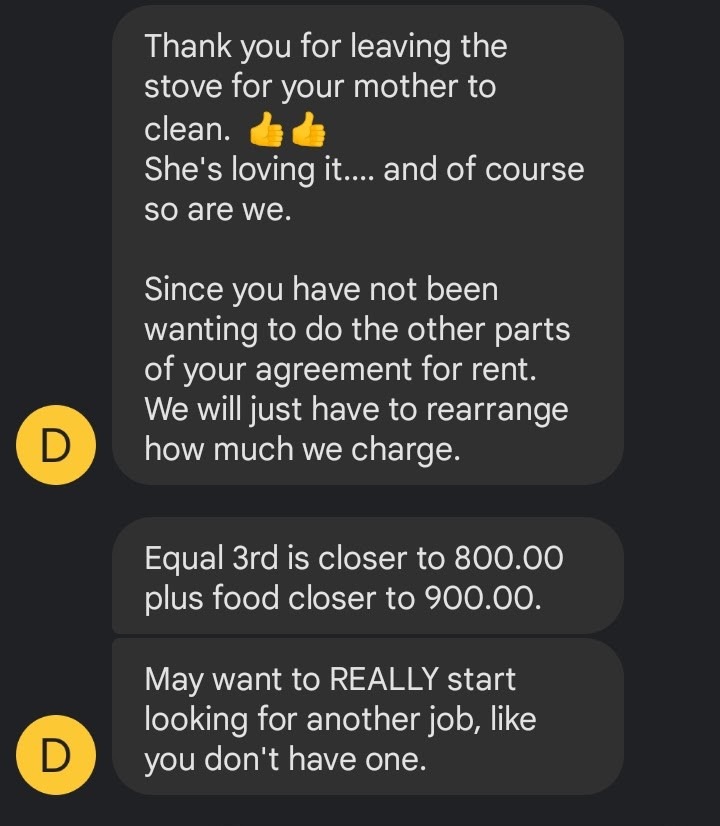720x826 pixels.
Task: Open the D contact avatar beside the rent message
Action: coord(56,445)
